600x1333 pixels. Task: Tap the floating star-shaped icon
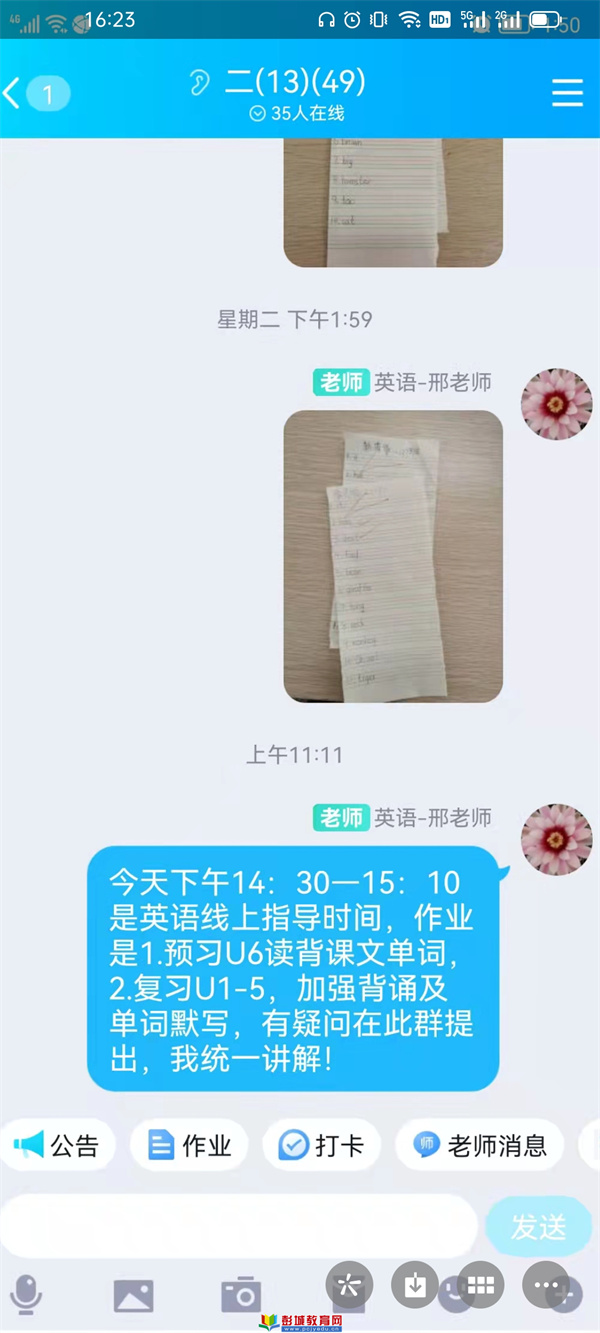pyautogui.click(x=349, y=1286)
